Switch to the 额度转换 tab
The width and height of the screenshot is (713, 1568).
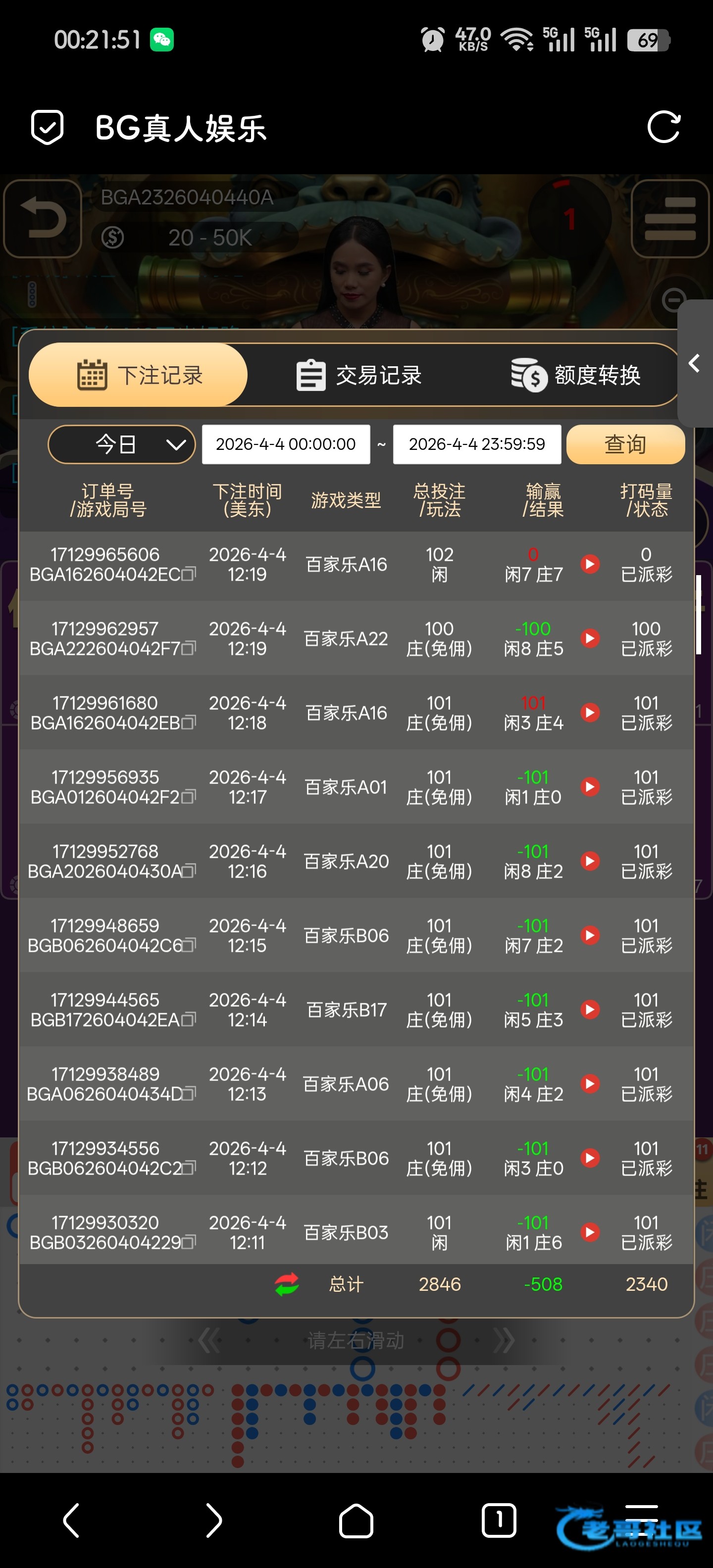(575, 375)
